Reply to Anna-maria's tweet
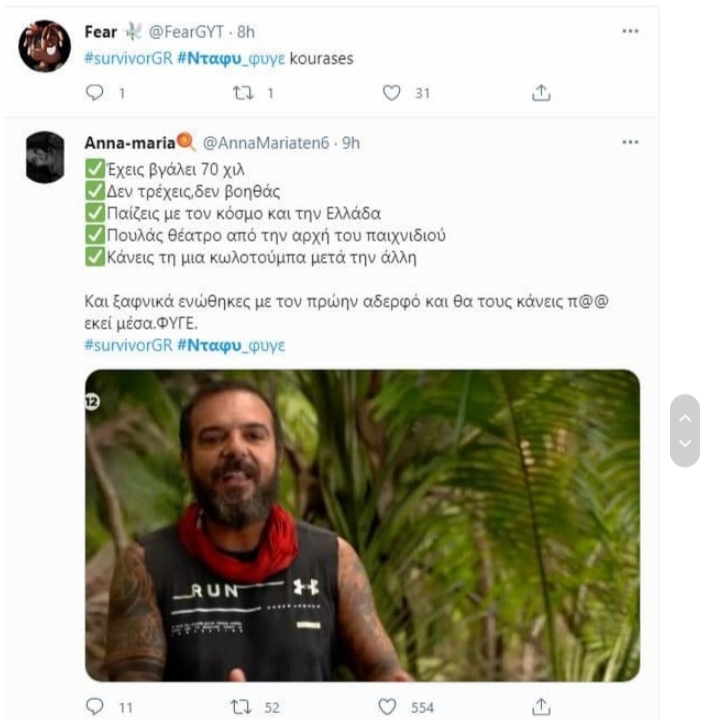 click(96, 706)
